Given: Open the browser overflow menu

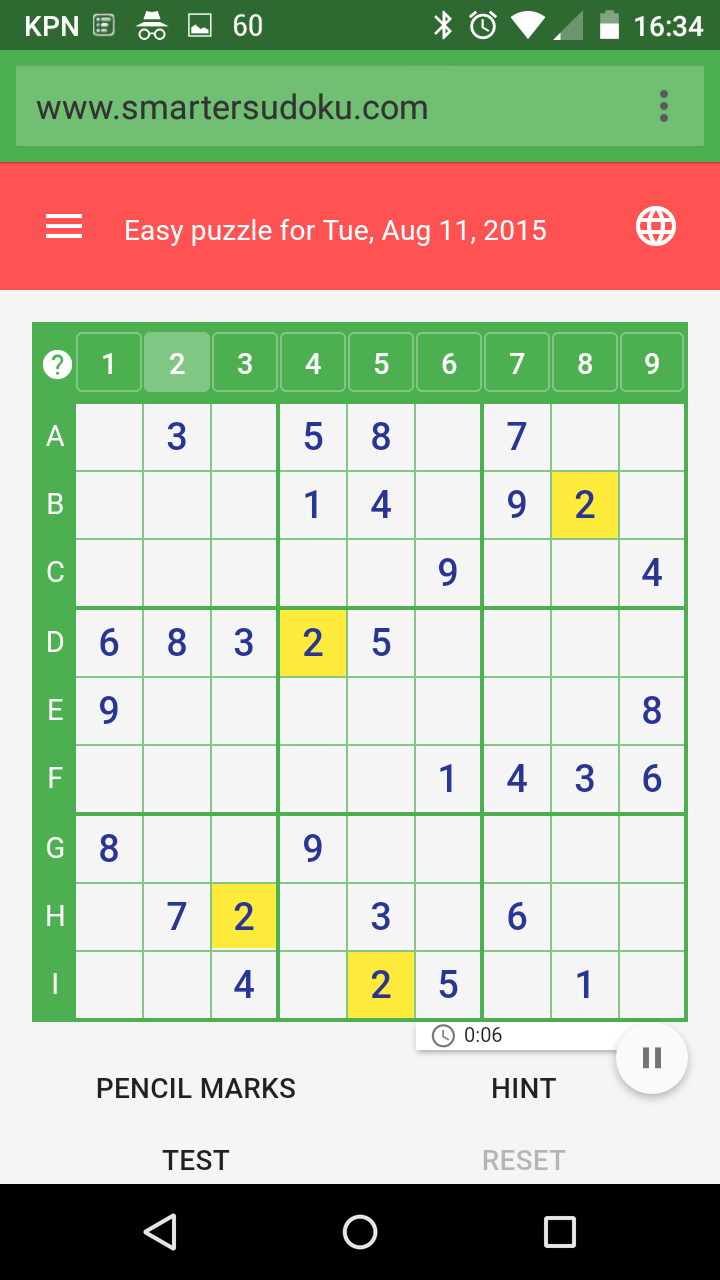Looking at the screenshot, I should click(664, 106).
